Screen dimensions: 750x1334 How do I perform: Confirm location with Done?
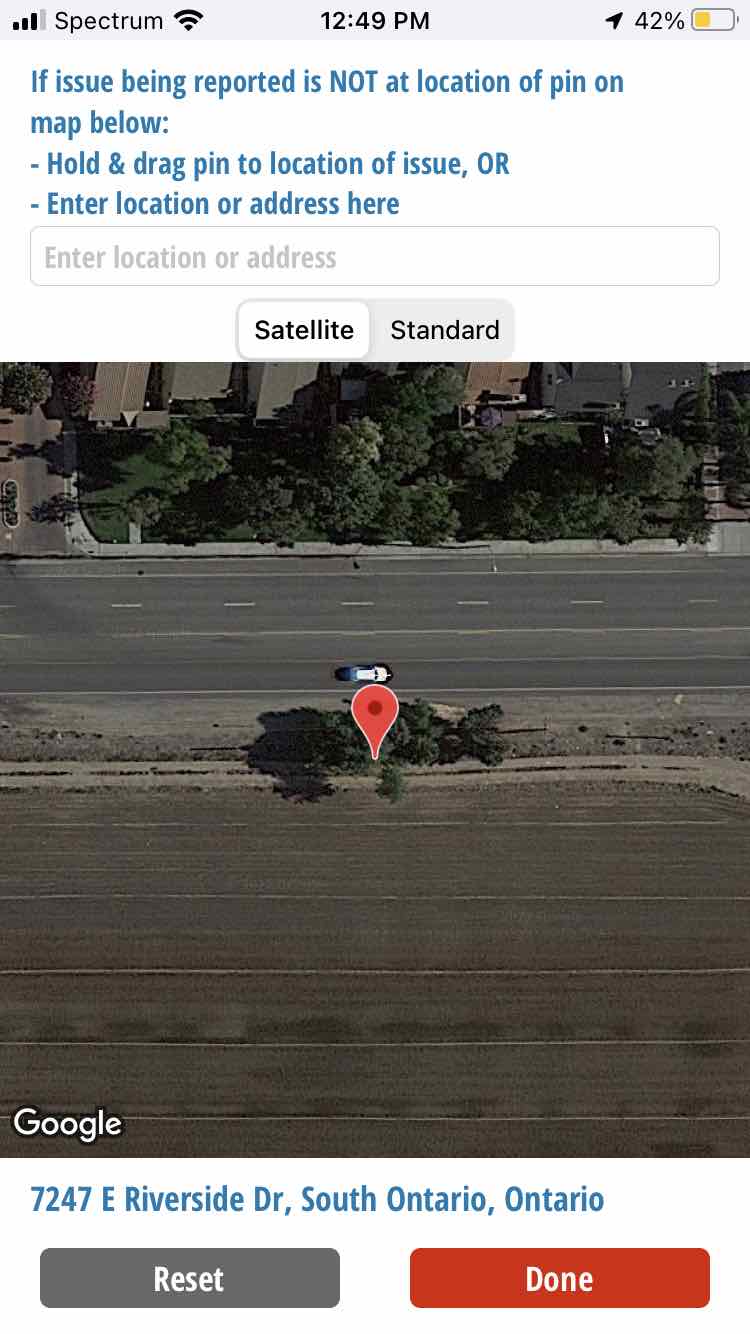point(560,1278)
